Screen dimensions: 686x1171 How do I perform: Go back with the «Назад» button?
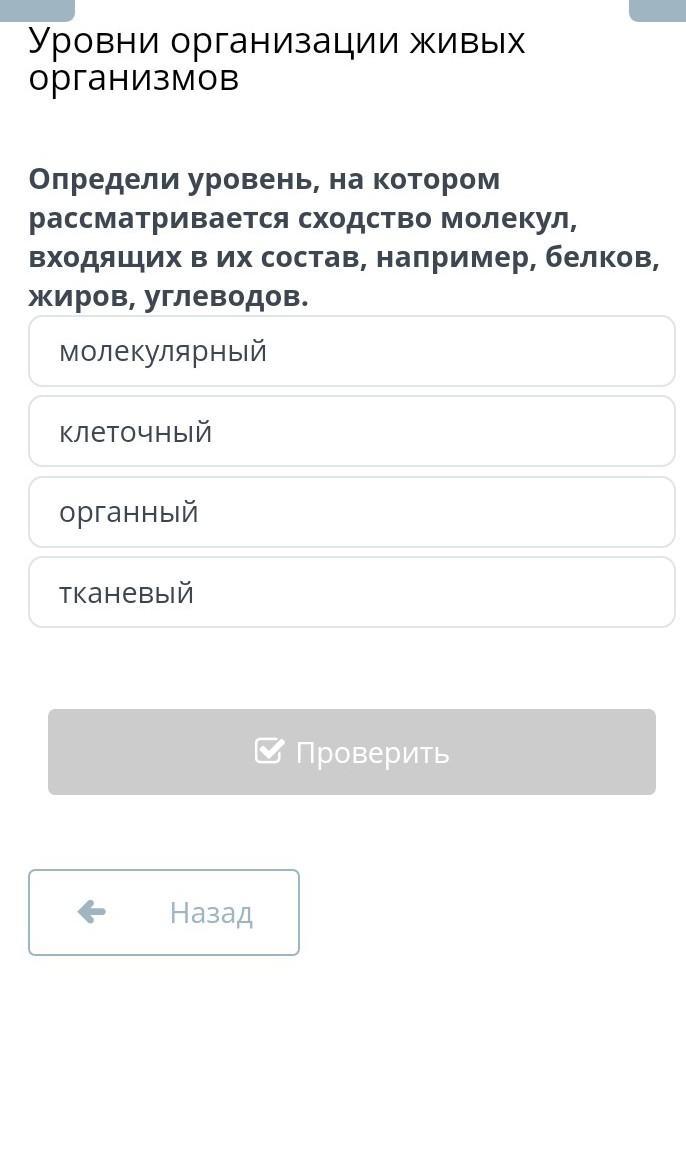click(164, 912)
